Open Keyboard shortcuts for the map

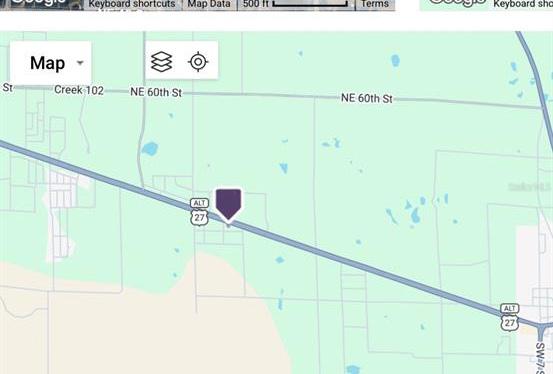[x=132, y=4]
